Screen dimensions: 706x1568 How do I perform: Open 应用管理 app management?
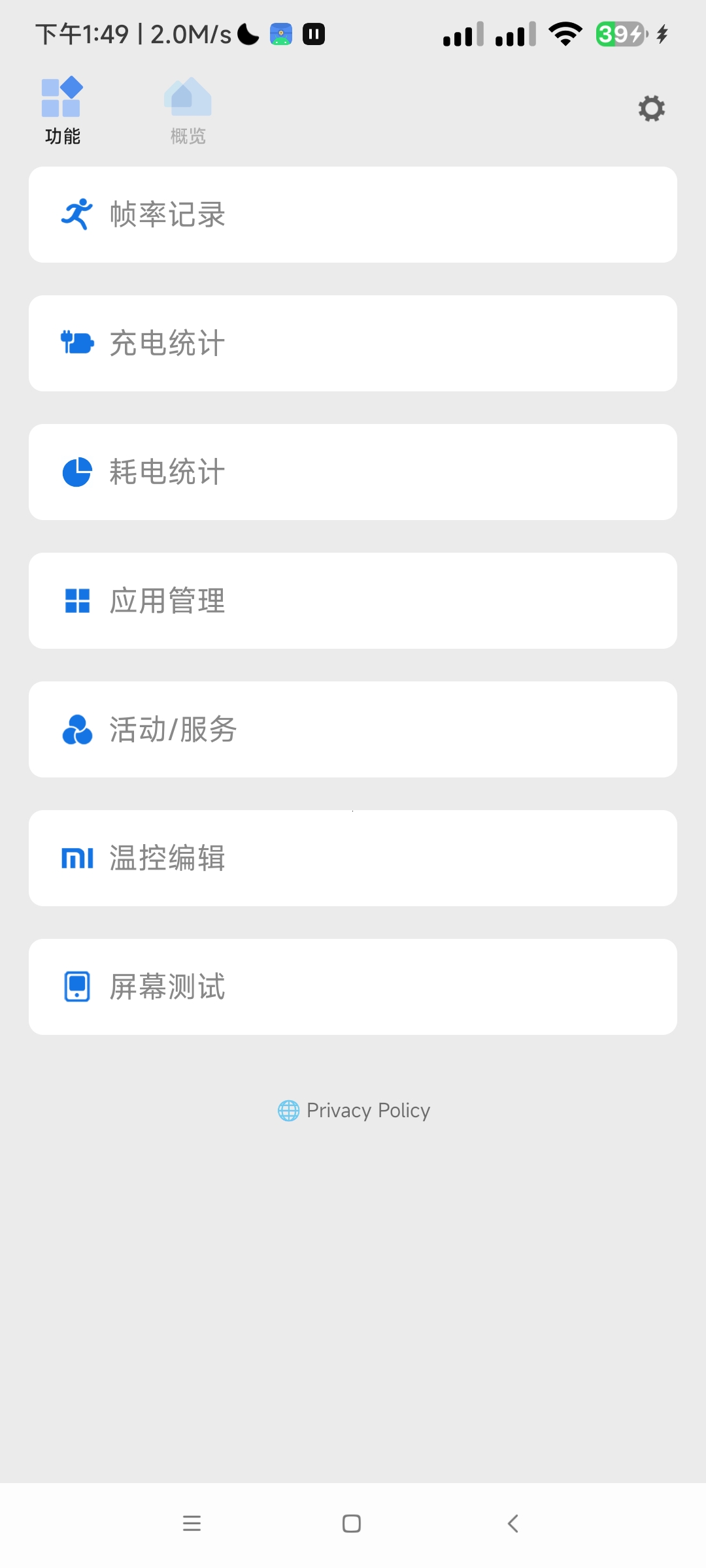(x=353, y=601)
